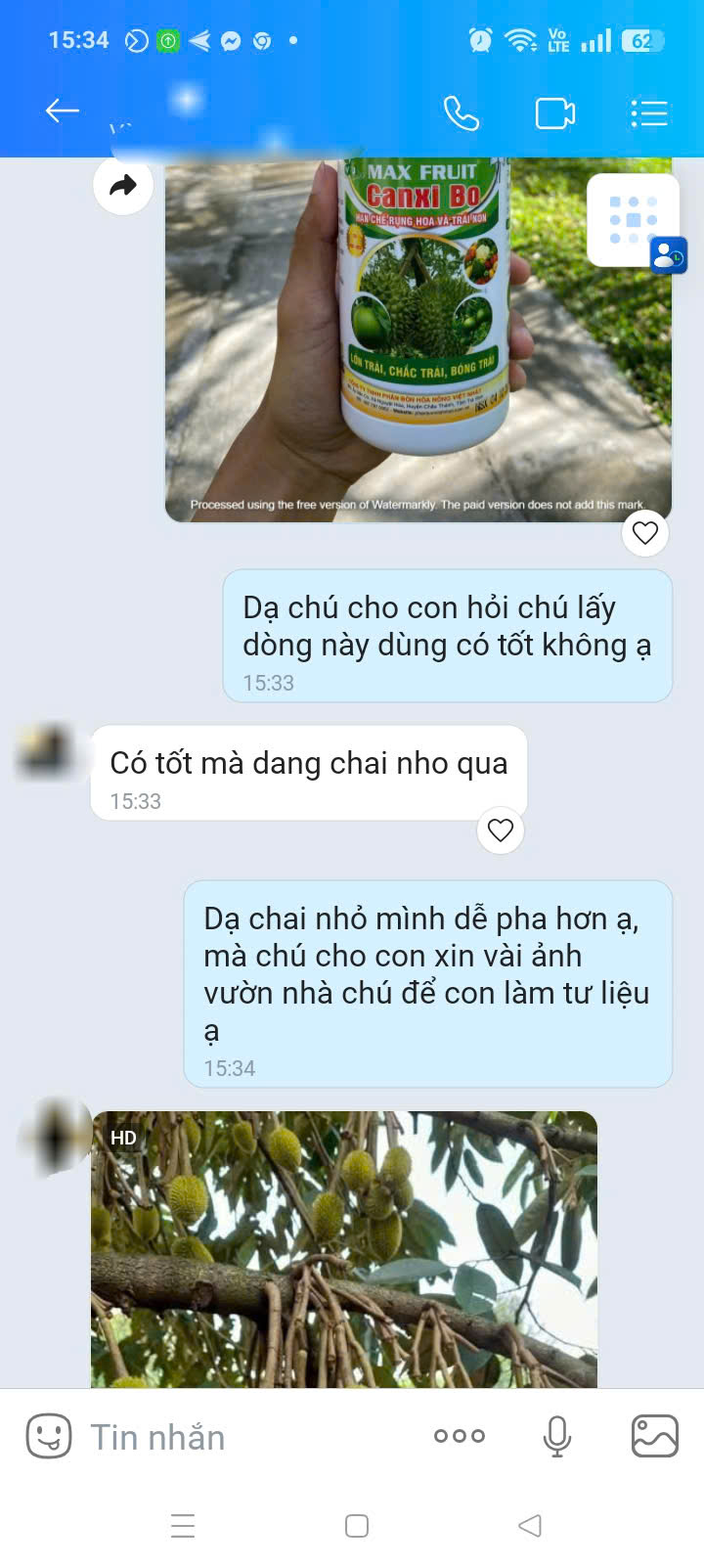Start a voice call
The height and width of the screenshot is (1568, 704).
click(461, 113)
